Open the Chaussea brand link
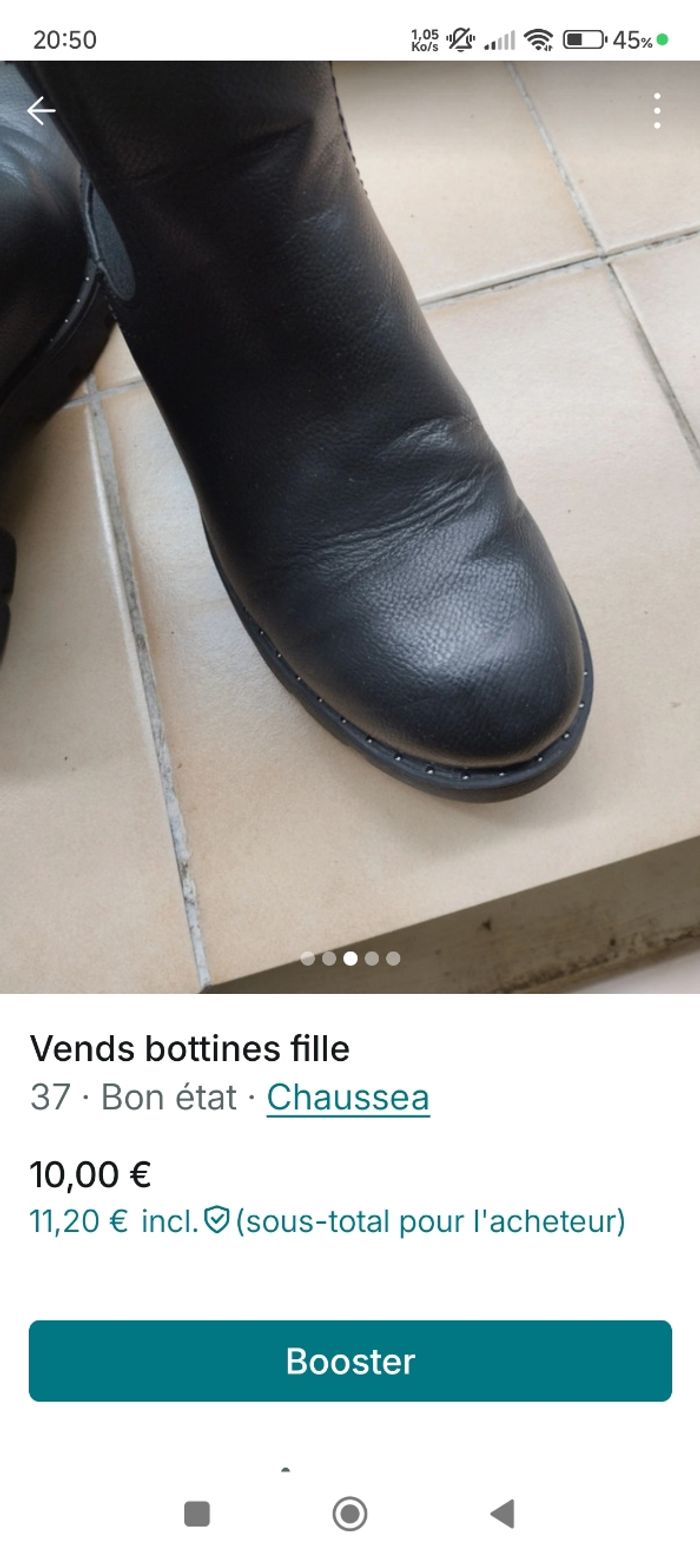Image resolution: width=700 pixels, height=1556 pixels. pyautogui.click(x=347, y=1097)
